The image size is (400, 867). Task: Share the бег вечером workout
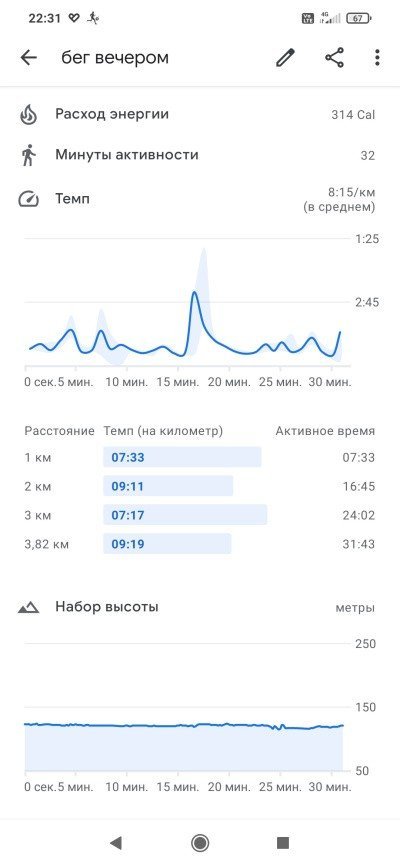pyautogui.click(x=334, y=58)
